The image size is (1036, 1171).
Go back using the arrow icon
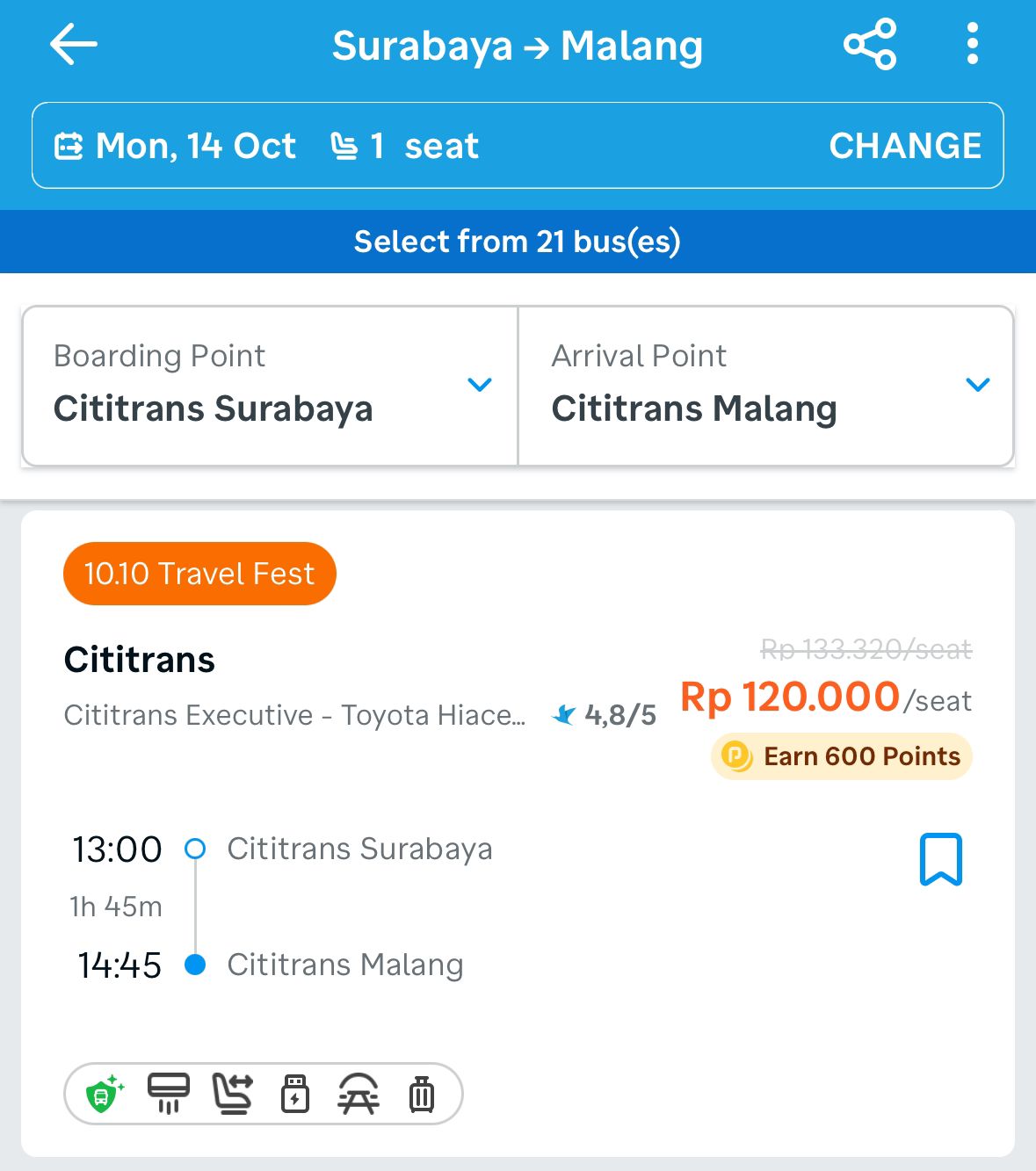pos(74,45)
